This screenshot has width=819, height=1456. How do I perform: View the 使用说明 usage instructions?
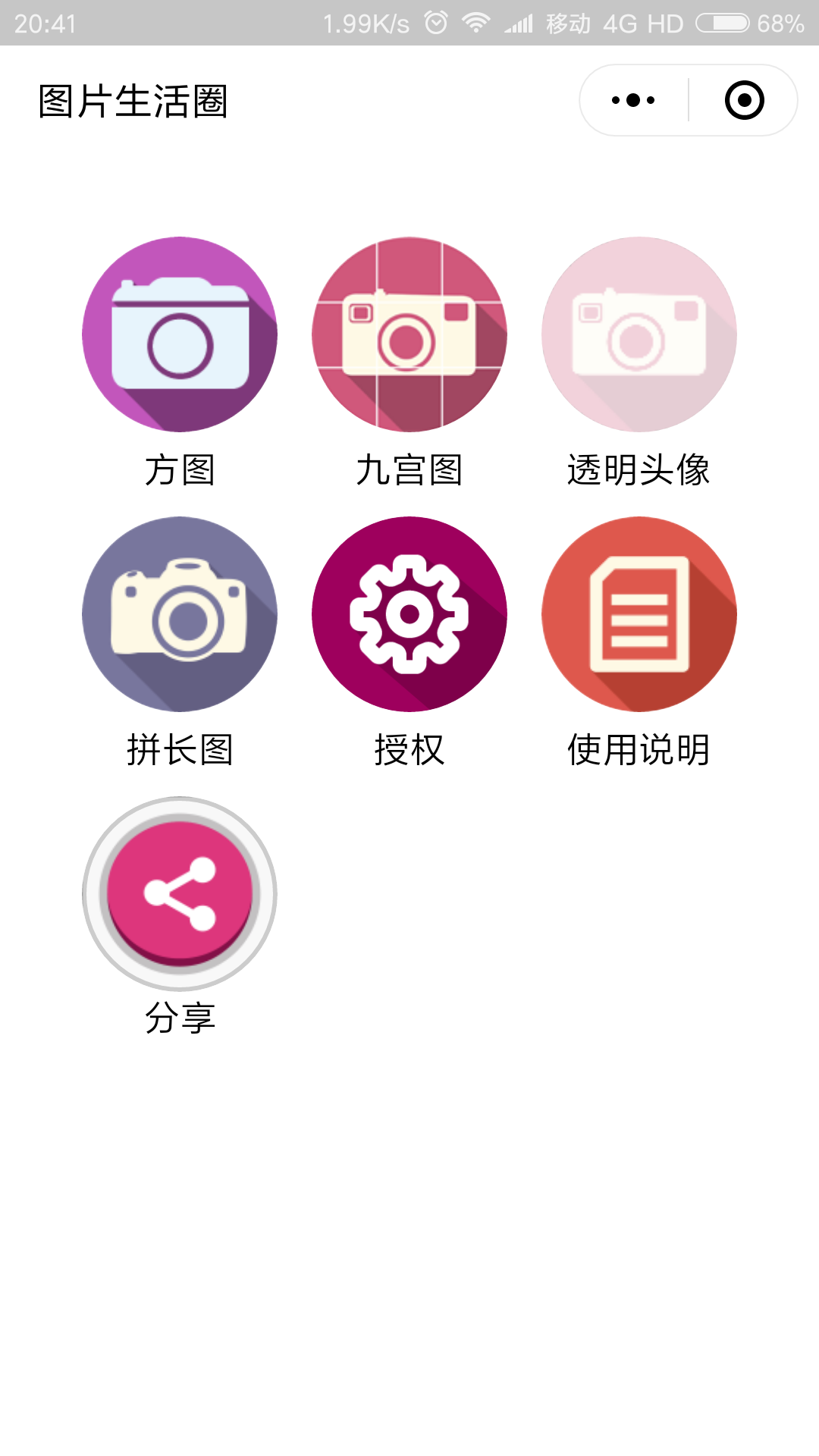(x=639, y=614)
